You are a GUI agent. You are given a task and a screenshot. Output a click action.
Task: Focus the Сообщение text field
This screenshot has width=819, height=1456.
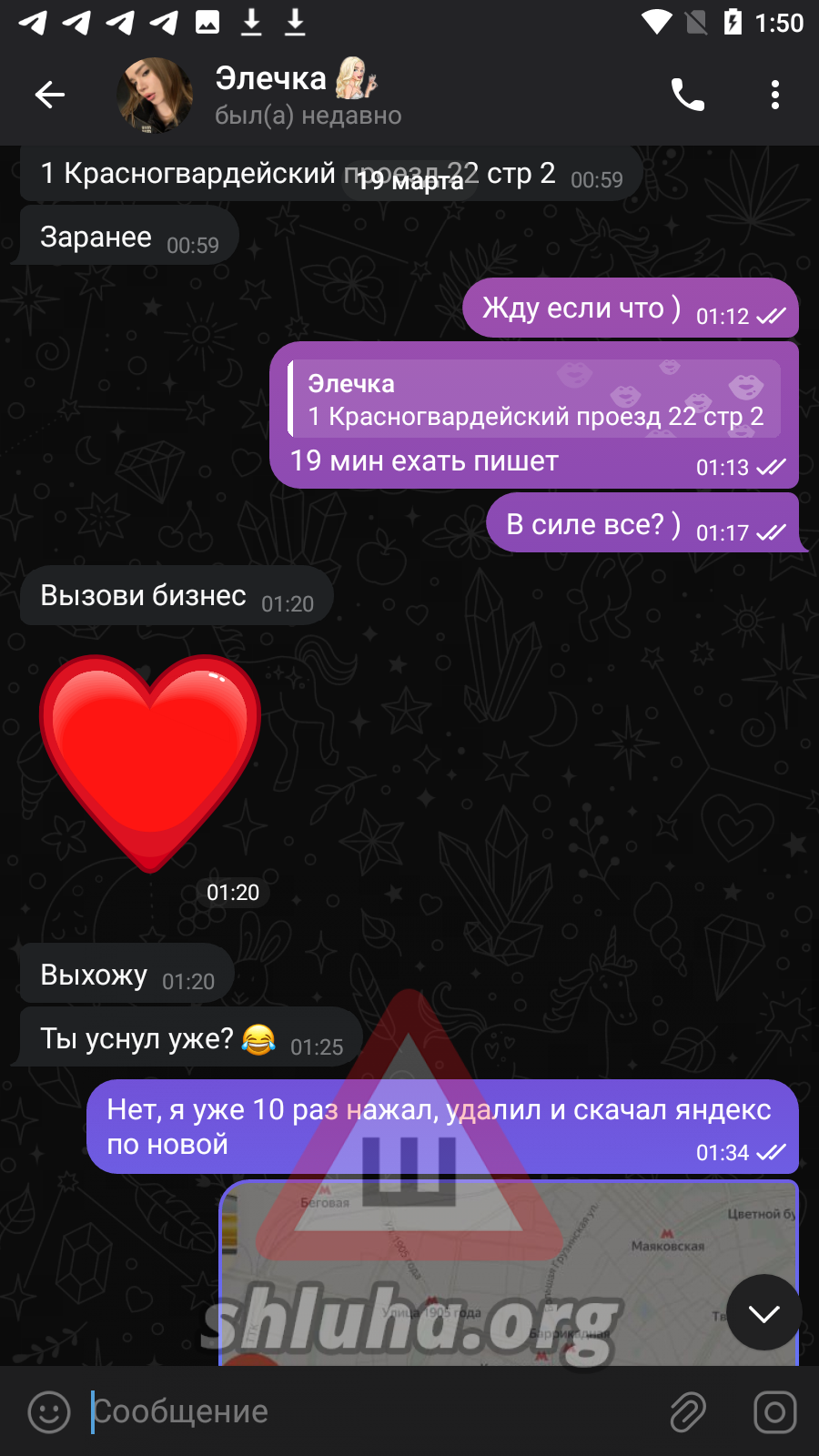point(369,1411)
